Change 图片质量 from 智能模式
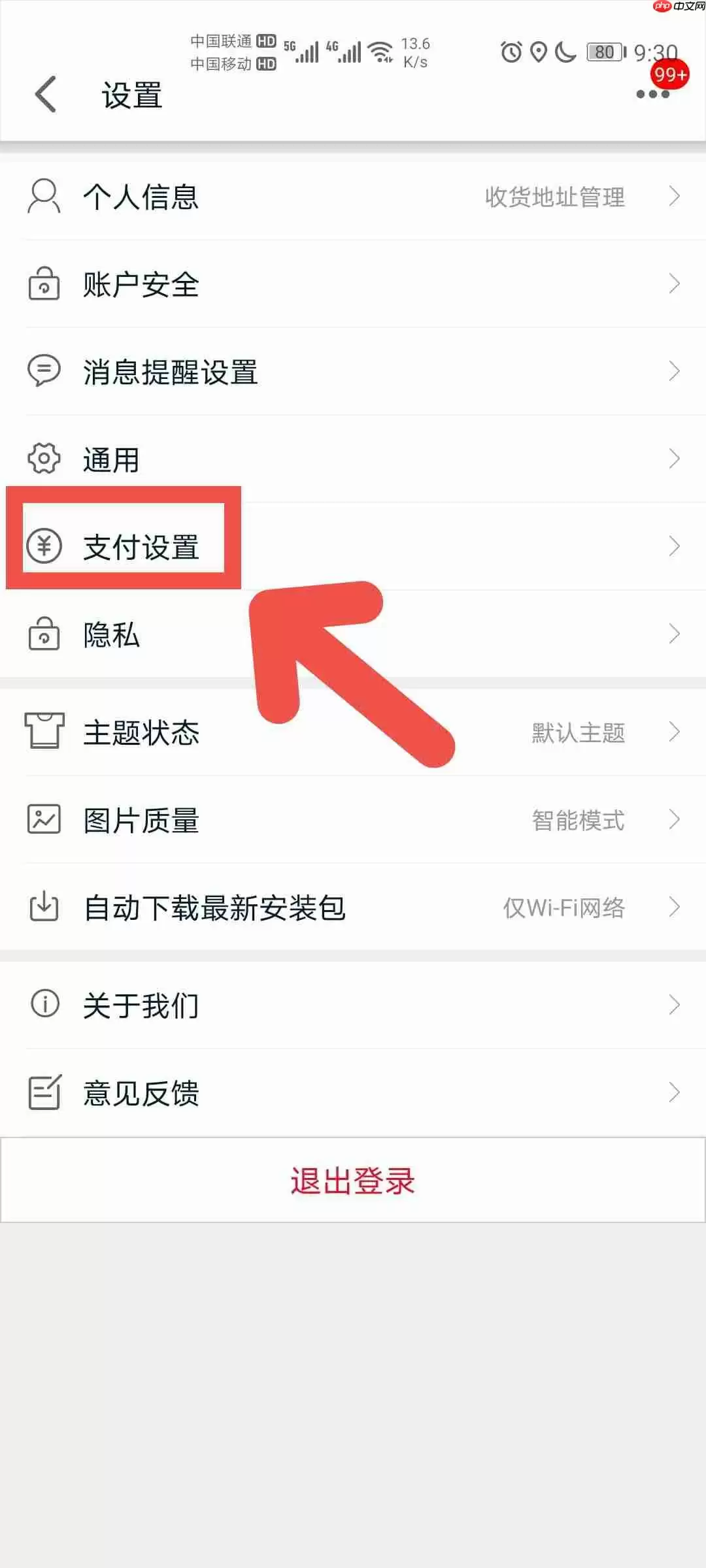The image size is (706, 1568). (579, 820)
